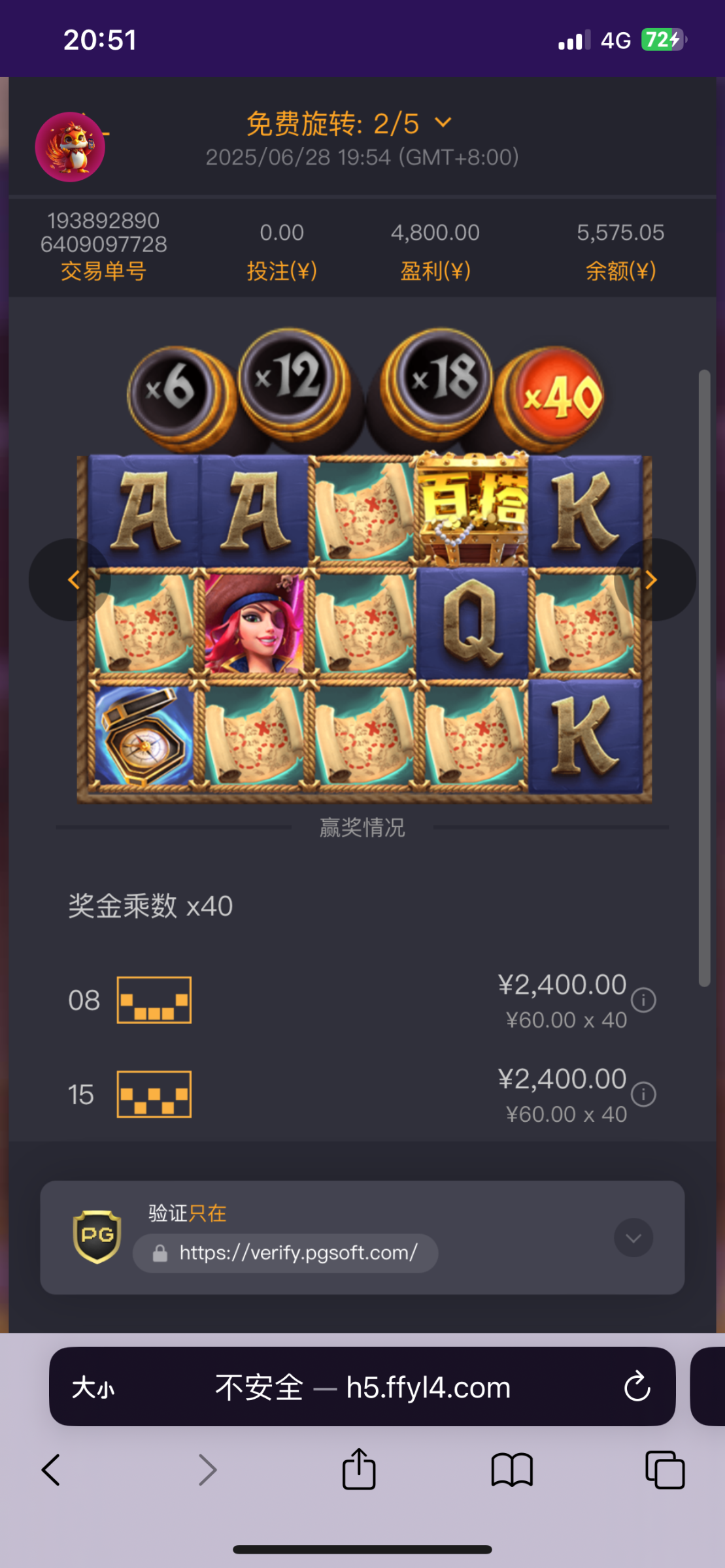Open Safari bookmarks
The image size is (725, 1568).
tap(512, 1470)
